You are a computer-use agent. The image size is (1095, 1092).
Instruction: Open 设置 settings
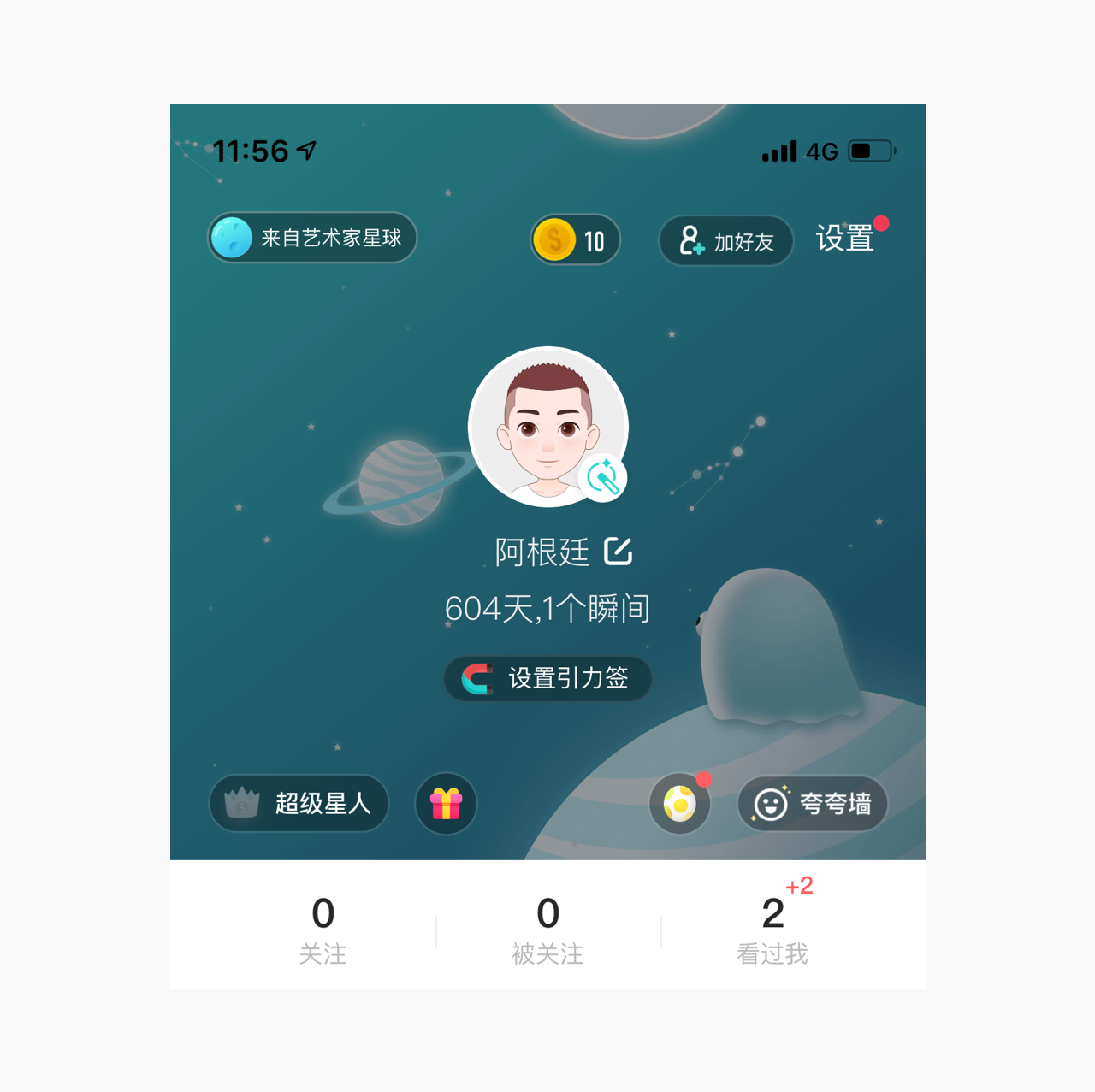tap(845, 238)
